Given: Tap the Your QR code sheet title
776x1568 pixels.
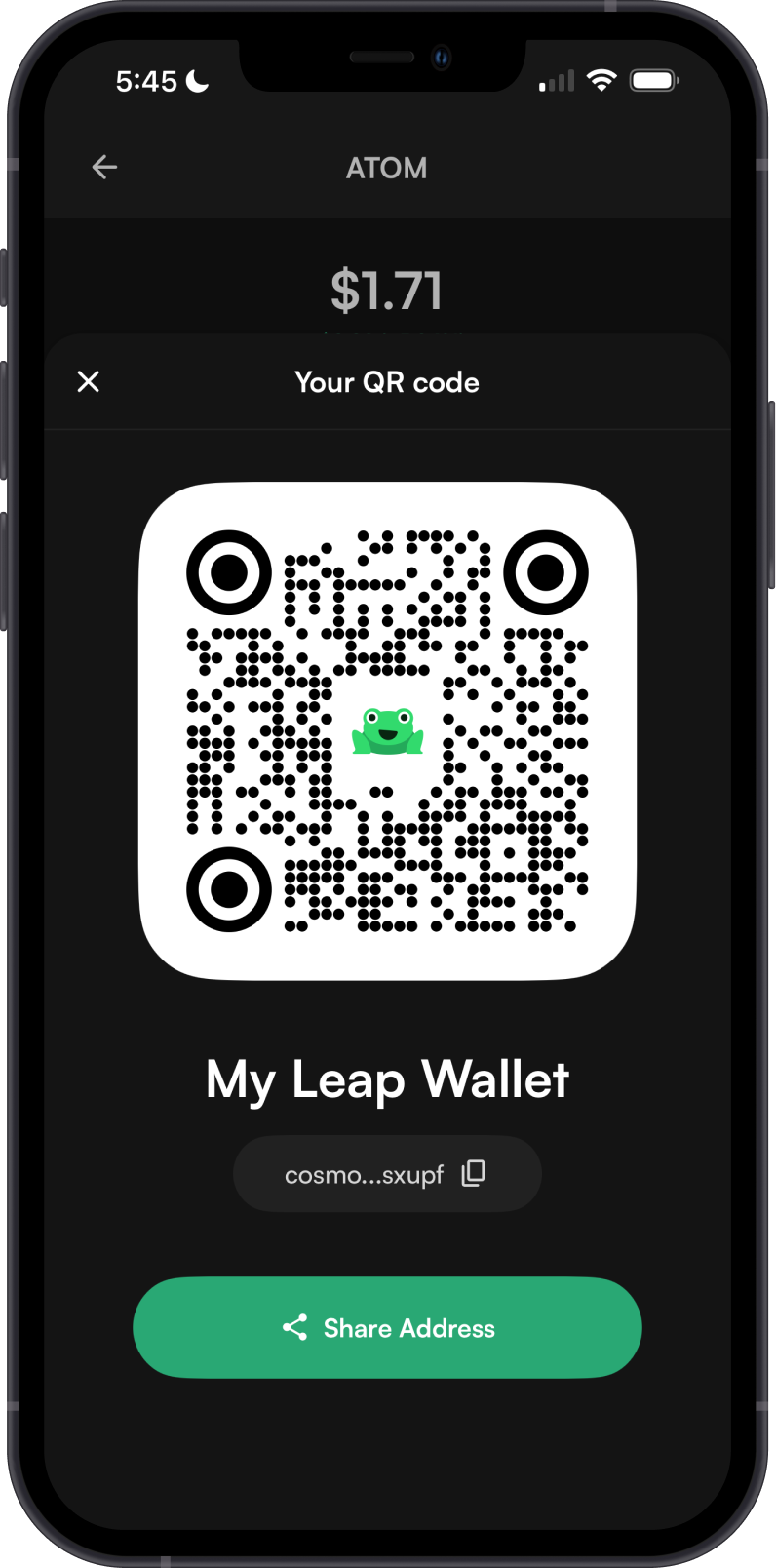Looking at the screenshot, I should [x=387, y=382].
